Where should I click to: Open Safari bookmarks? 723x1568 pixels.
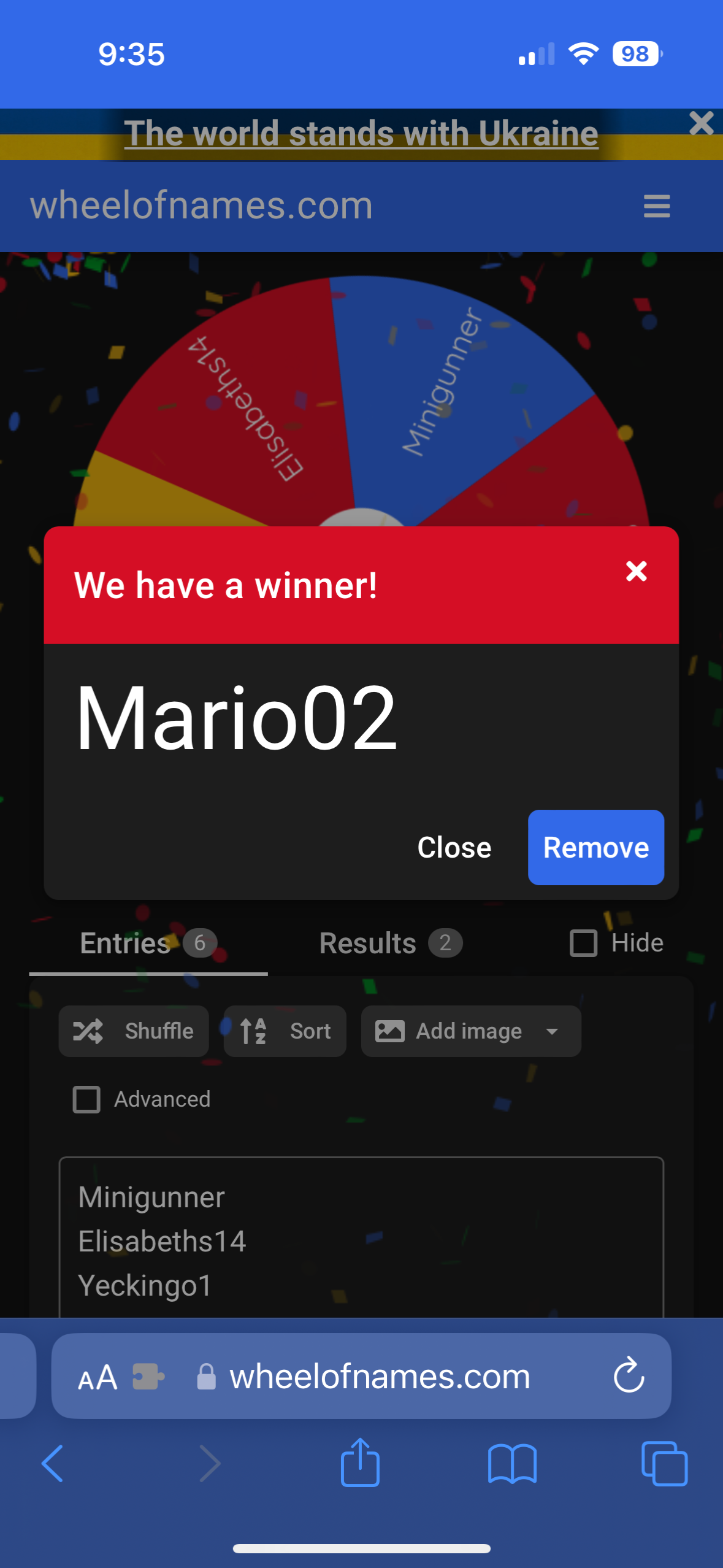click(x=512, y=1463)
